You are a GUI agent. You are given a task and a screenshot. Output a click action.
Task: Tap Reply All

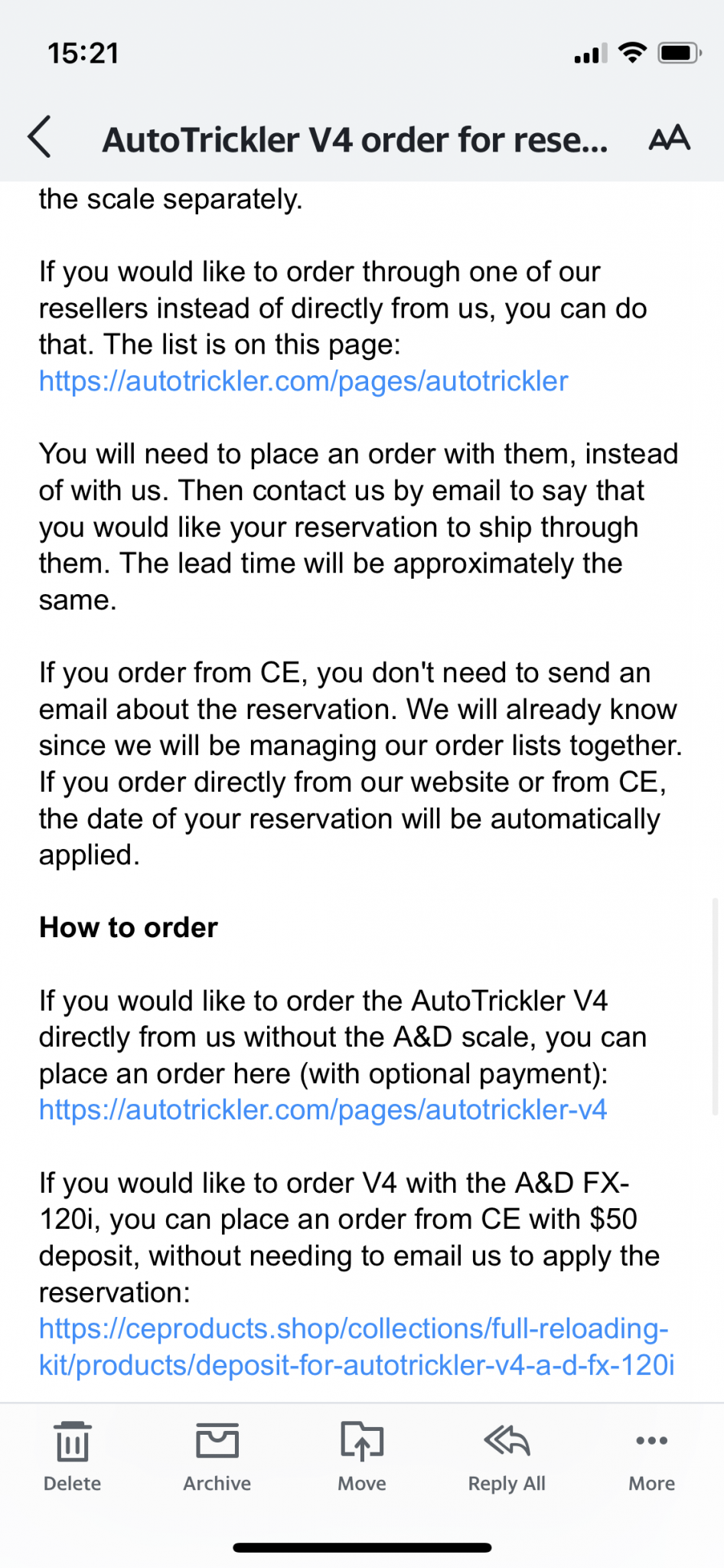click(x=507, y=1456)
